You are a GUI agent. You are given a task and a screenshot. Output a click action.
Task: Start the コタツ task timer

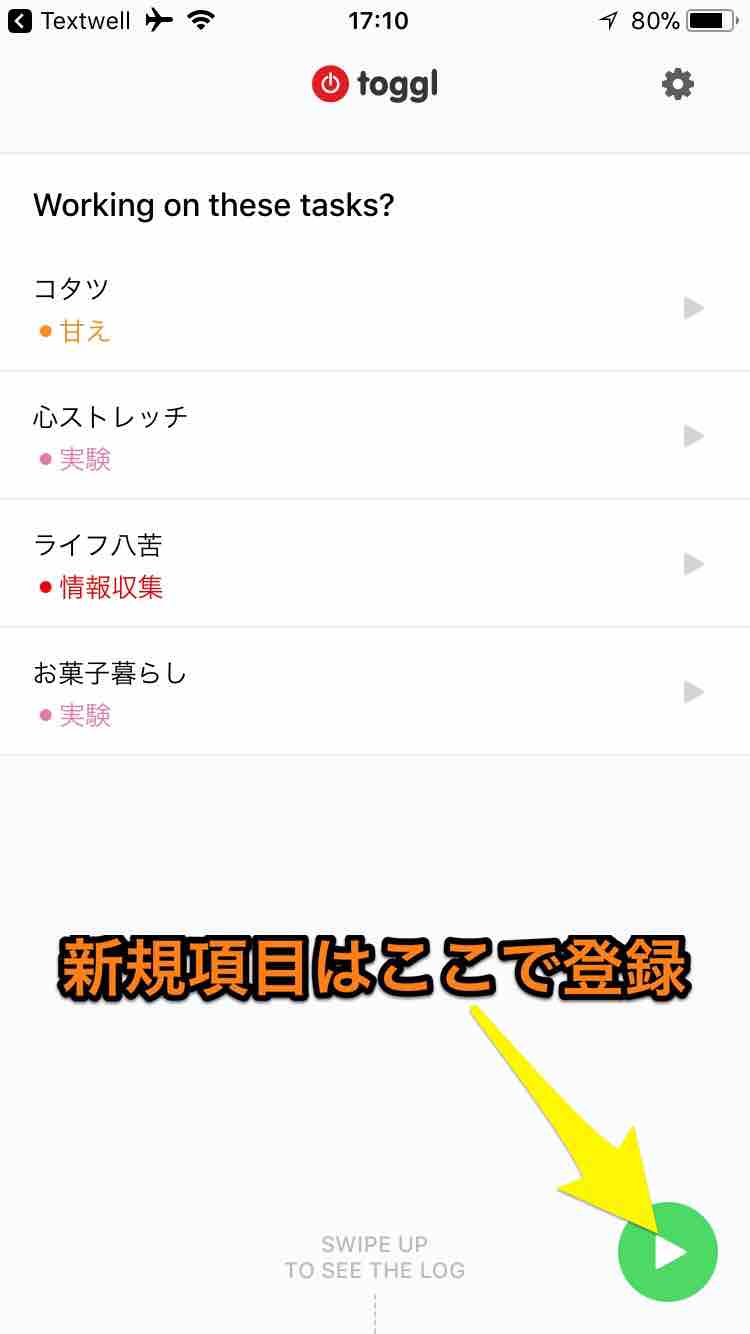(693, 308)
